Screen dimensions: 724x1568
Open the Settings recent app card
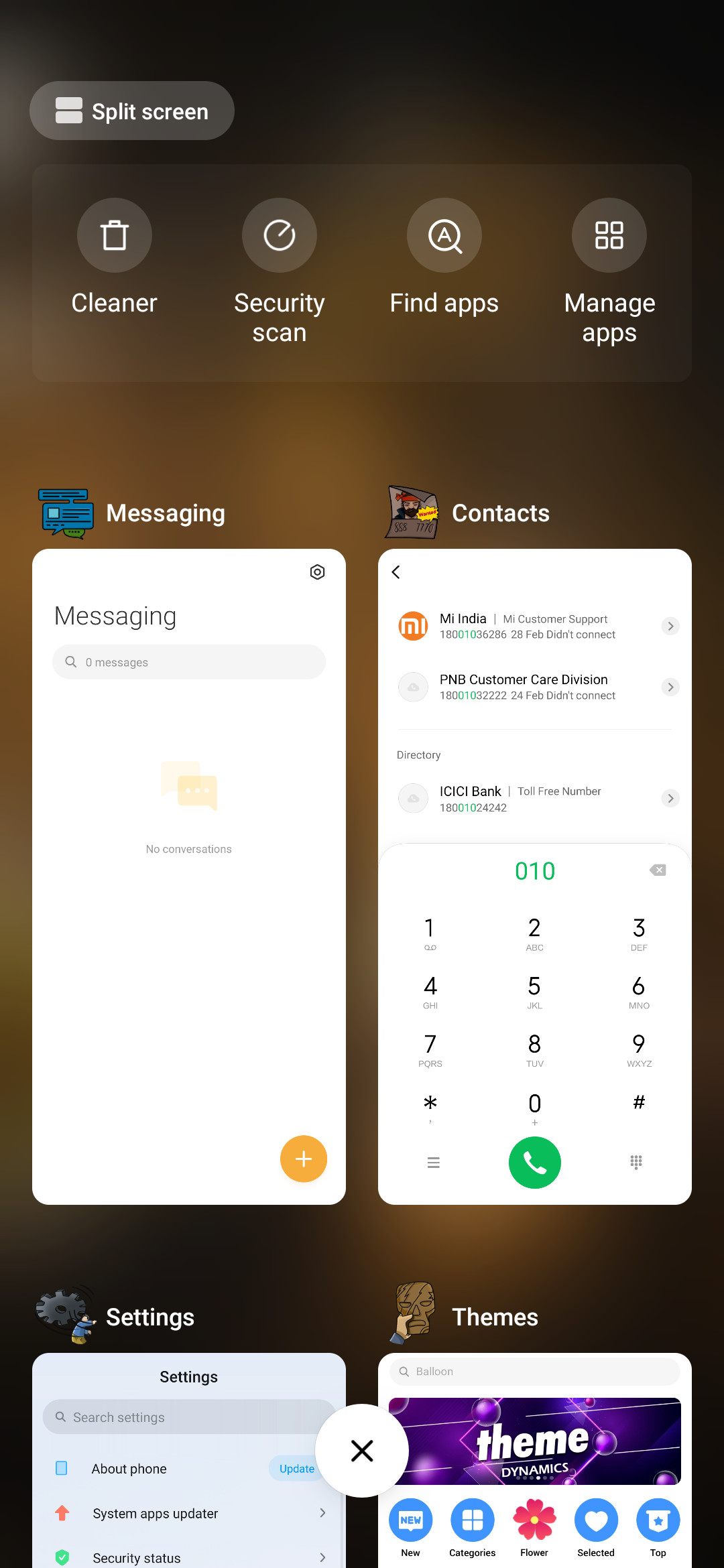[189, 1460]
